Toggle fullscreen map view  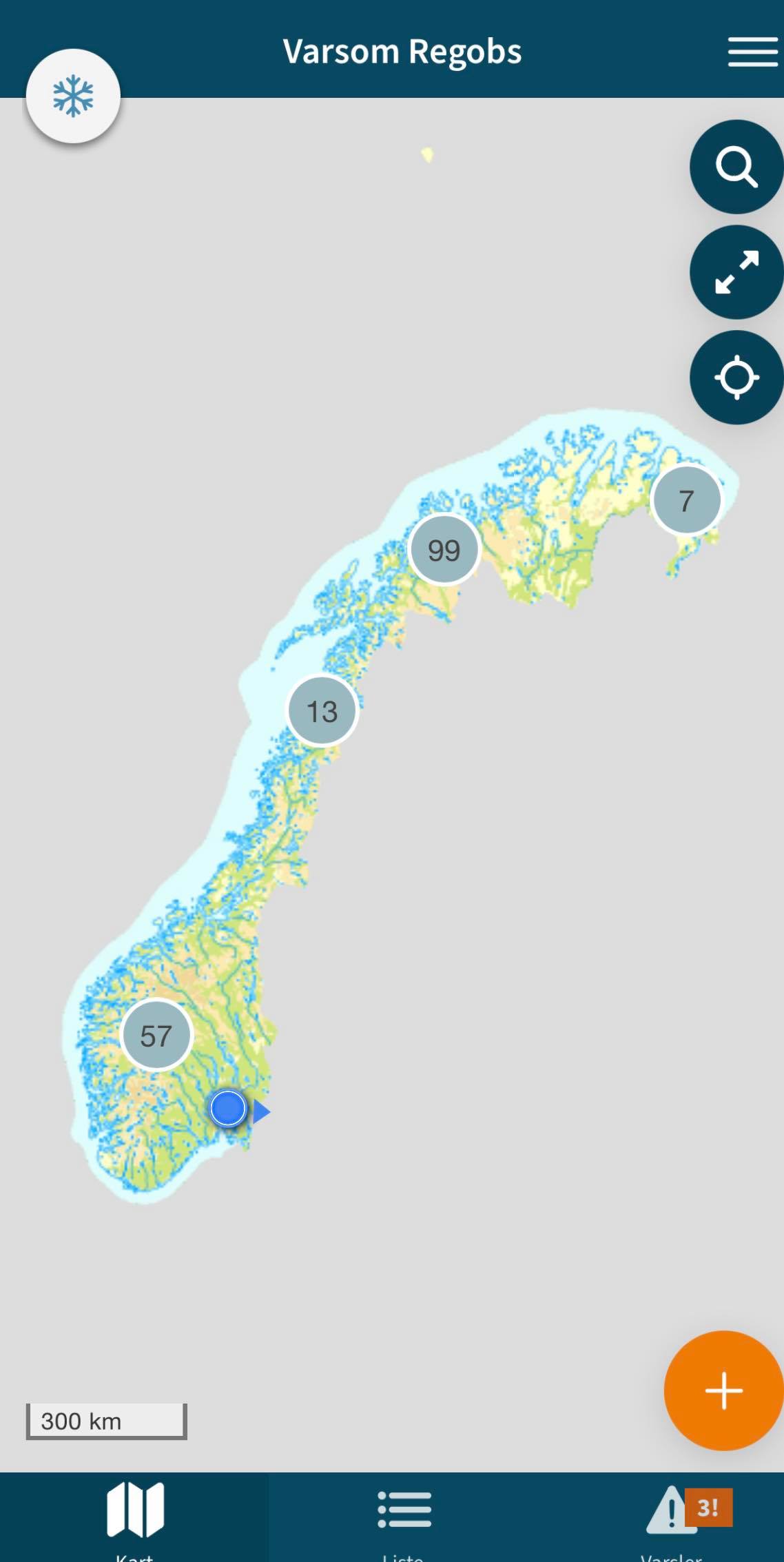coord(736,272)
